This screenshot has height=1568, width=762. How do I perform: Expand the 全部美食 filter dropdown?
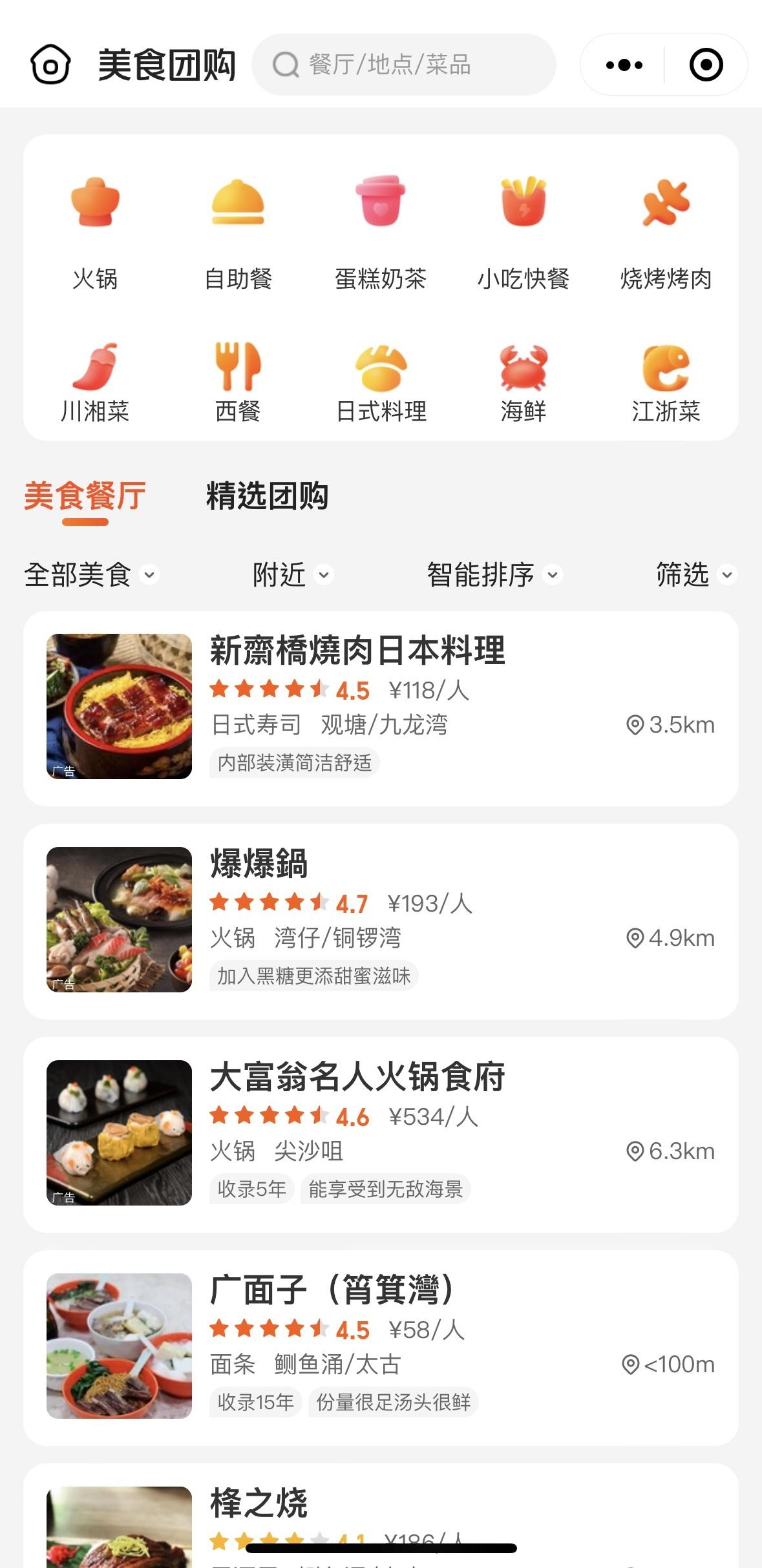click(x=91, y=574)
